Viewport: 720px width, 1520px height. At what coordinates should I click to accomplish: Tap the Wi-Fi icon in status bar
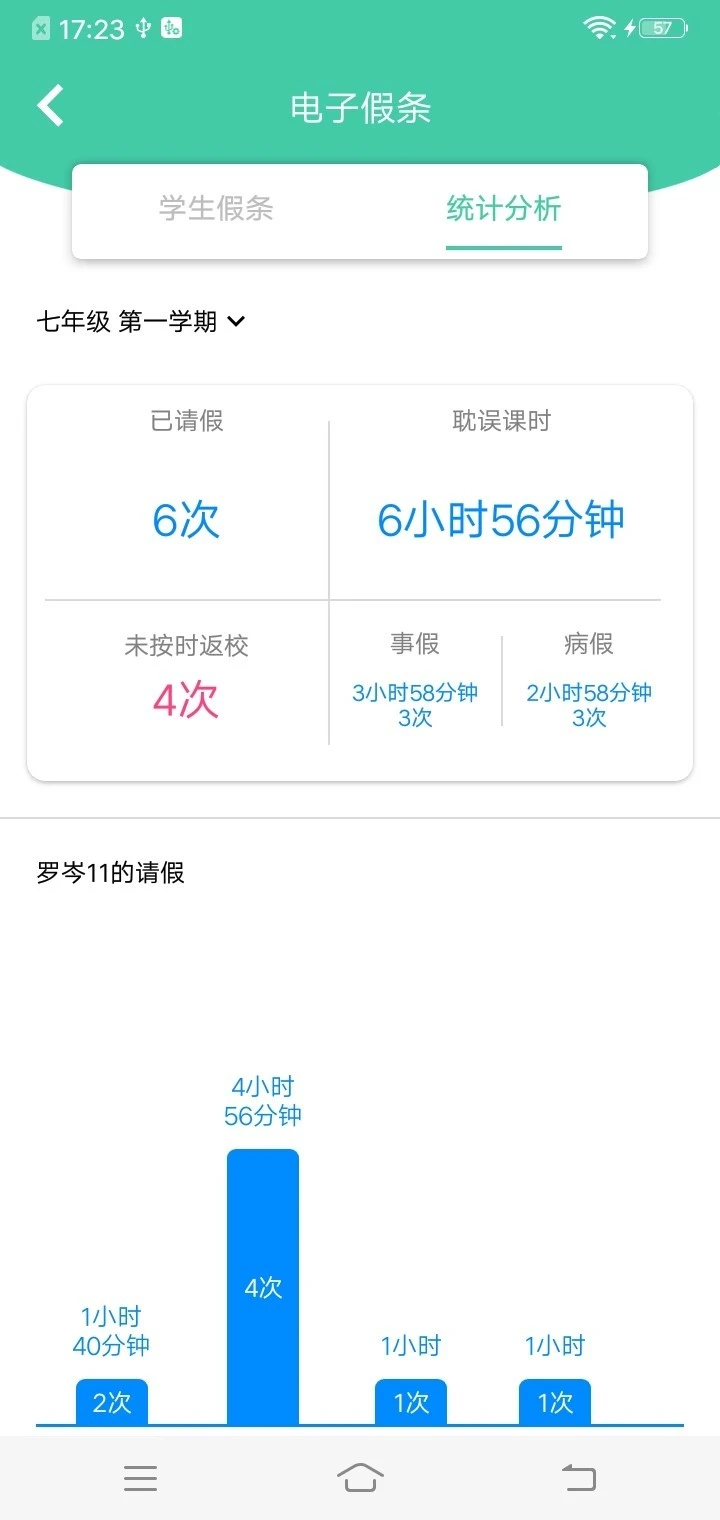pos(597,28)
